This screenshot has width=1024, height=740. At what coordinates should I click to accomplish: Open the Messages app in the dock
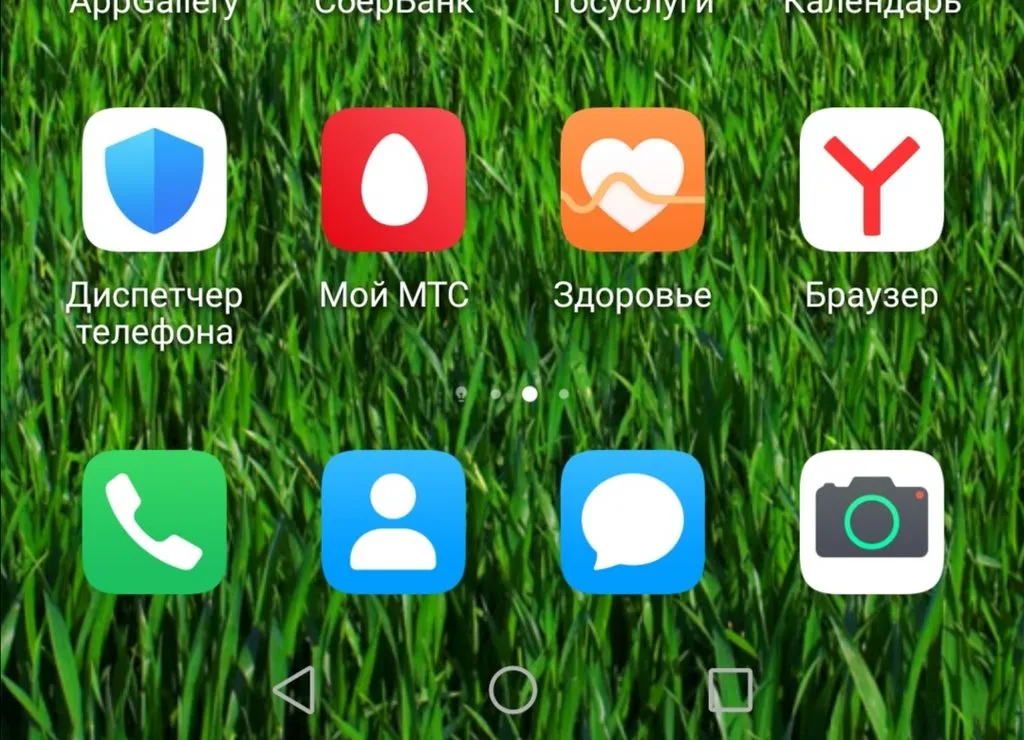point(632,522)
